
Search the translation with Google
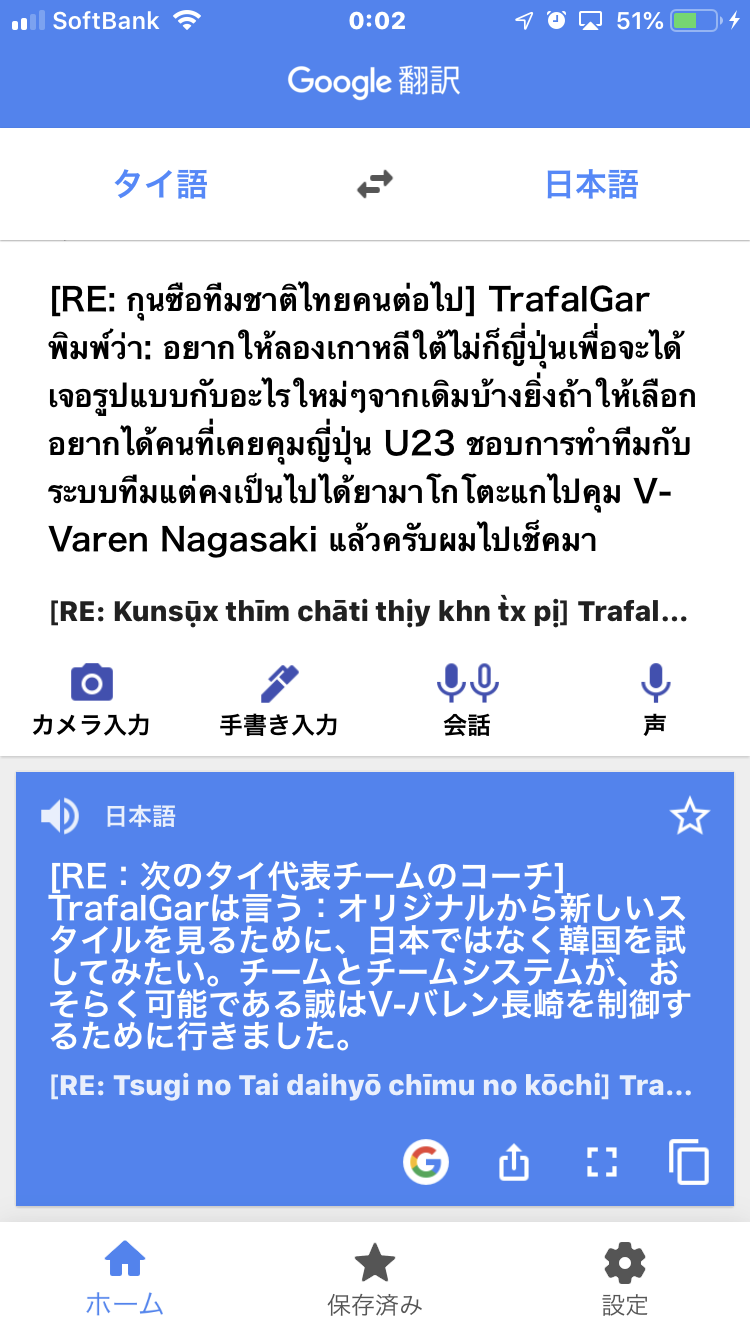pos(426,1162)
